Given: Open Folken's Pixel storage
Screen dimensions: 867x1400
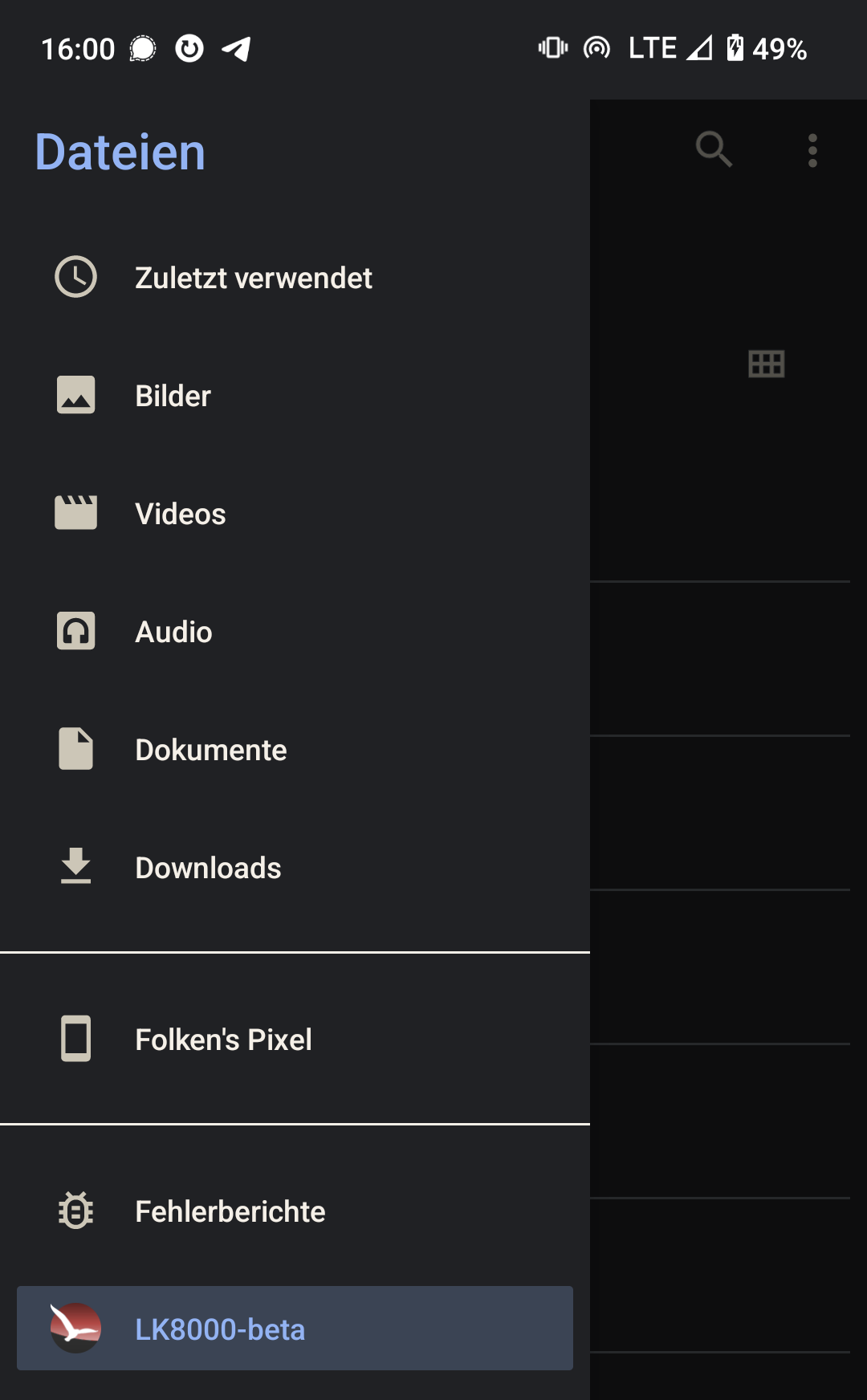Looking at the screenshot, I should 224,1038.
